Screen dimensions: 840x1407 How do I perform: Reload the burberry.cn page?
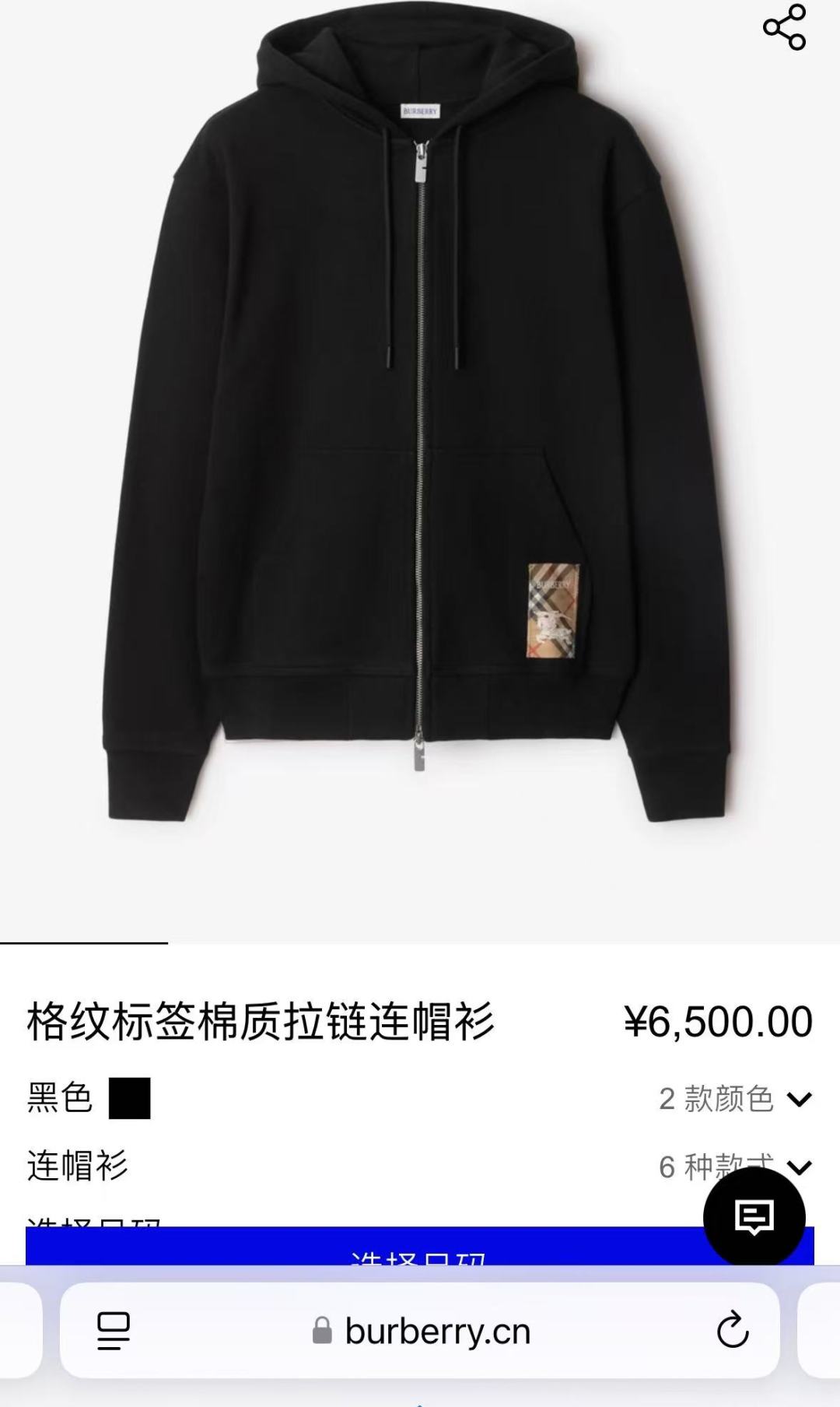(732, 1330)
